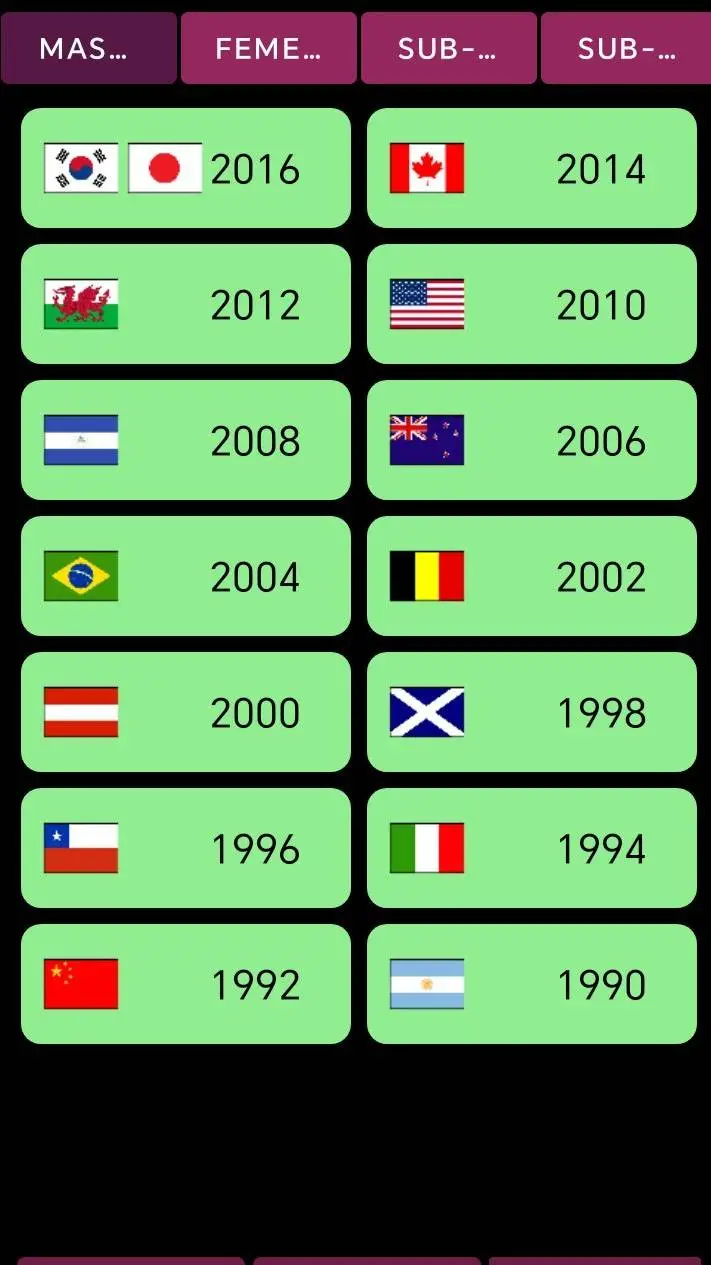
Task: Open the 2014 Canada card
Action: coord(531,168)
